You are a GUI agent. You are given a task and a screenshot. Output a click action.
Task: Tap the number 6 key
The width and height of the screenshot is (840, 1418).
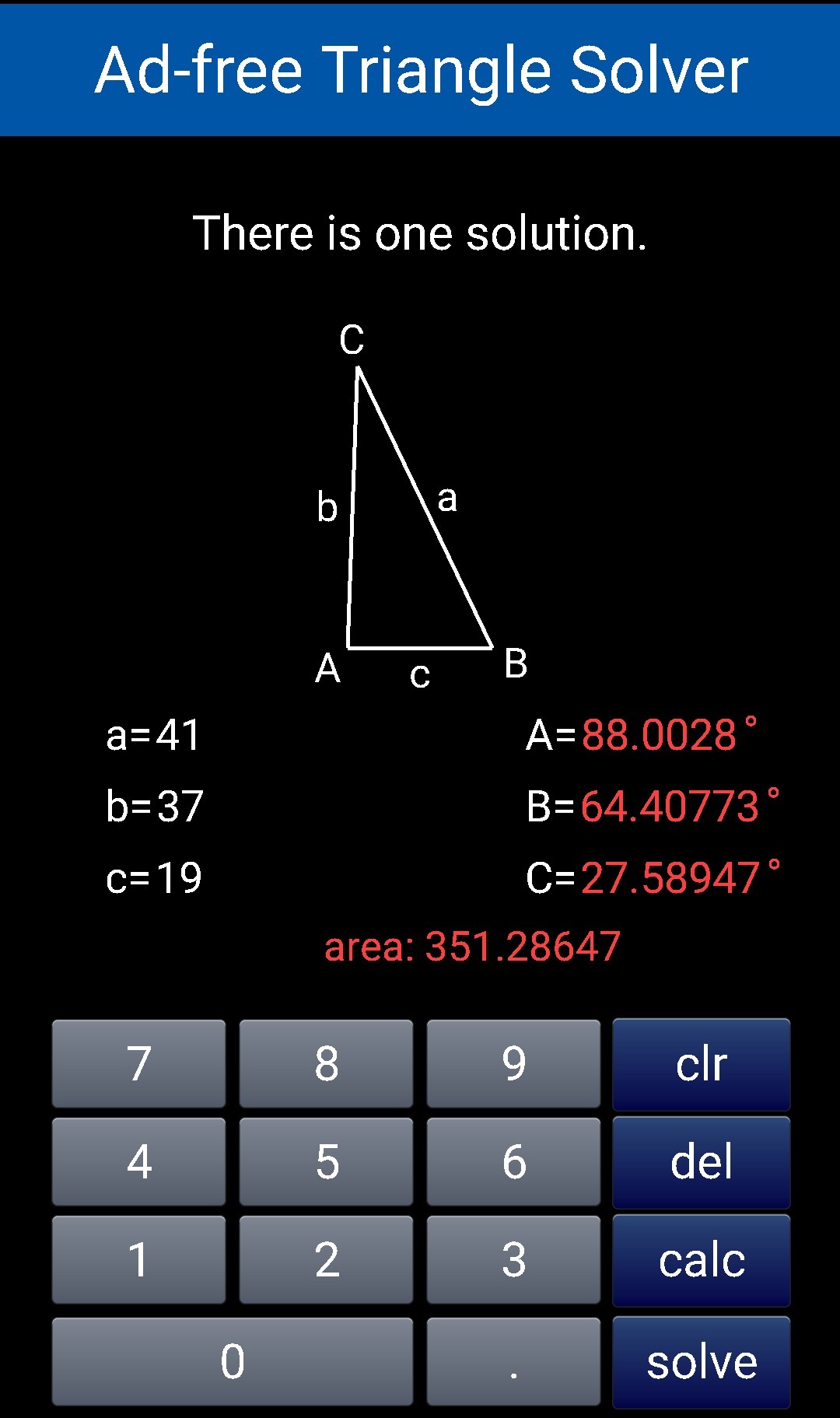(x=513, y=1161)
